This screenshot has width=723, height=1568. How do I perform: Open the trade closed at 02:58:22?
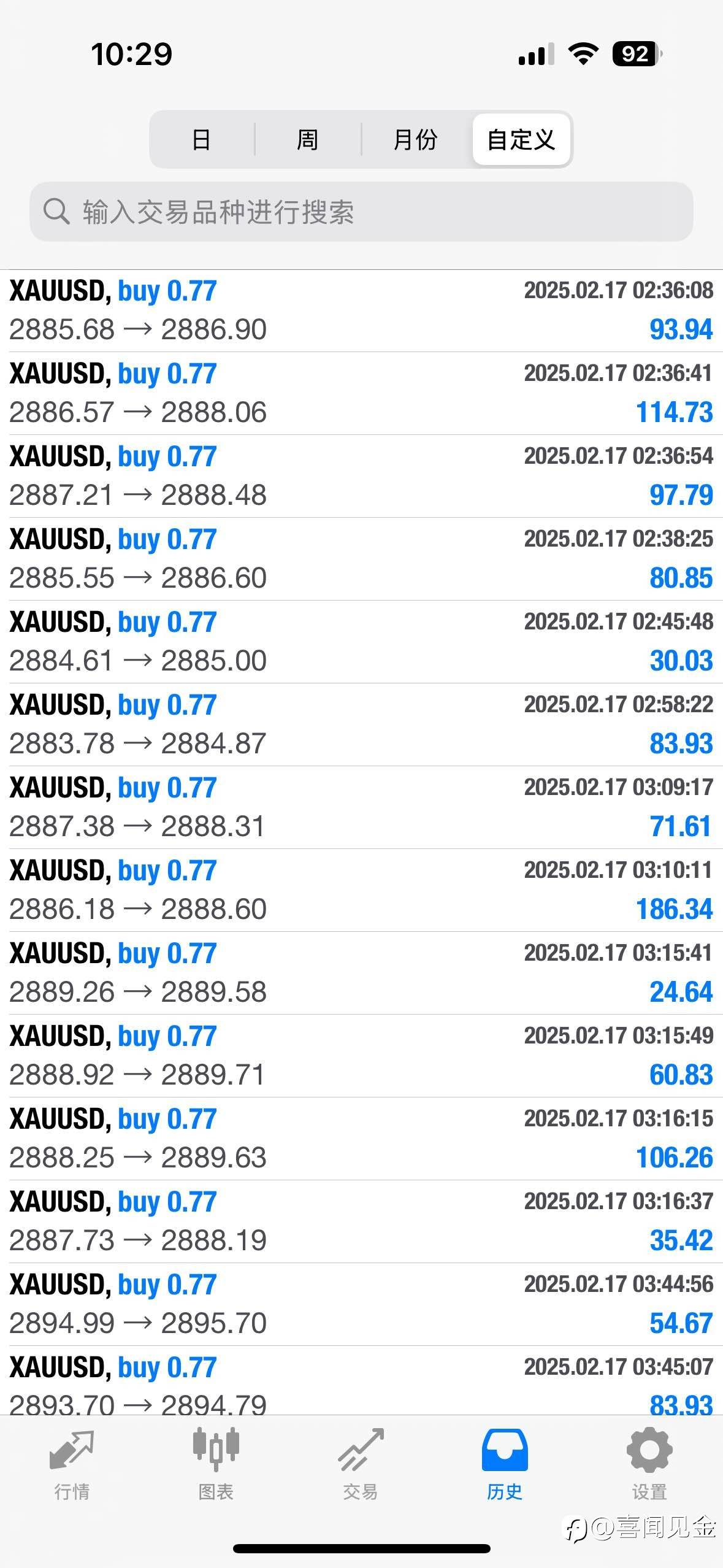pos(361,724)
